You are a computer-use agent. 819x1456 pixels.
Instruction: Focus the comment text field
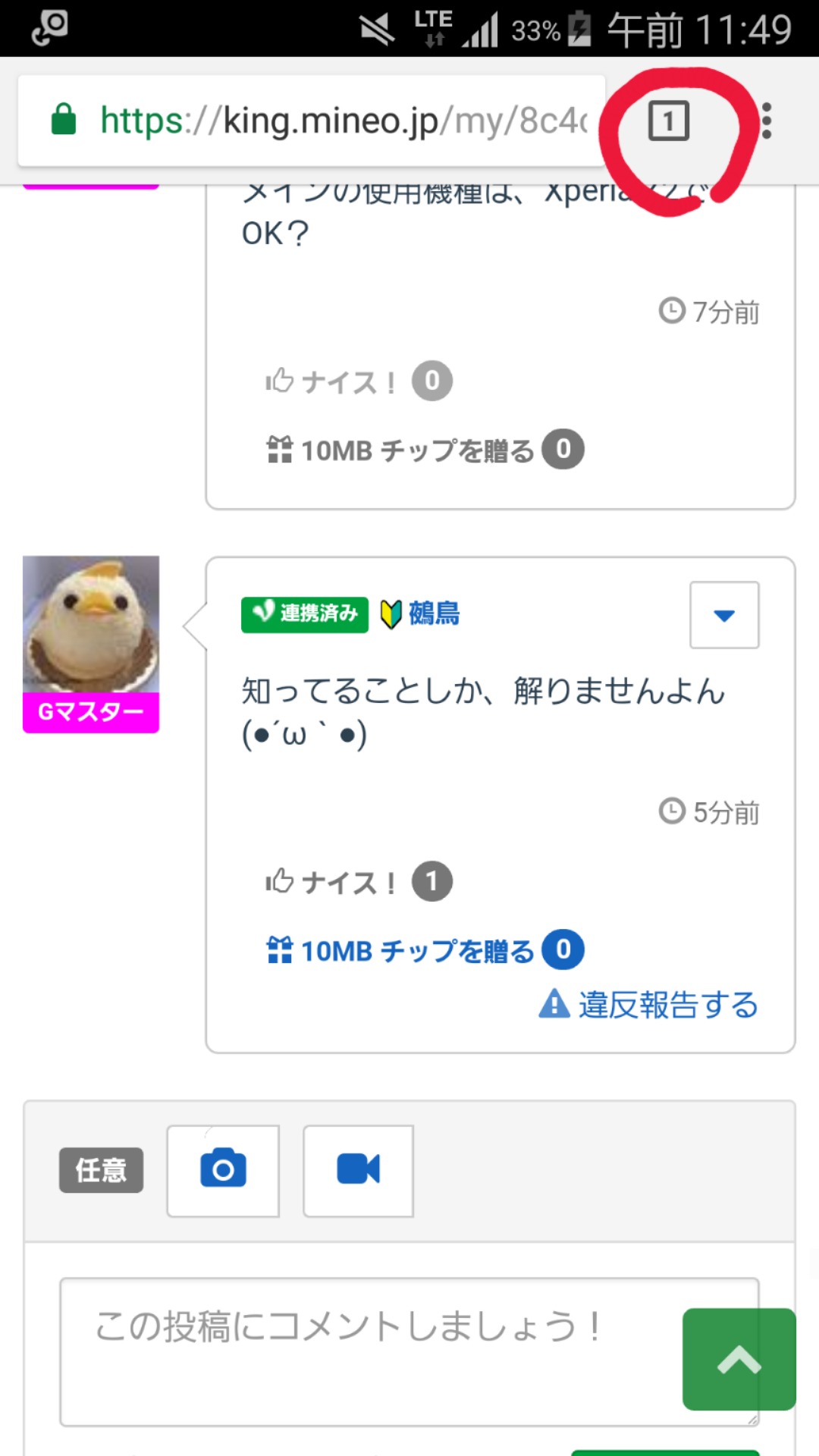point(372,1350)
